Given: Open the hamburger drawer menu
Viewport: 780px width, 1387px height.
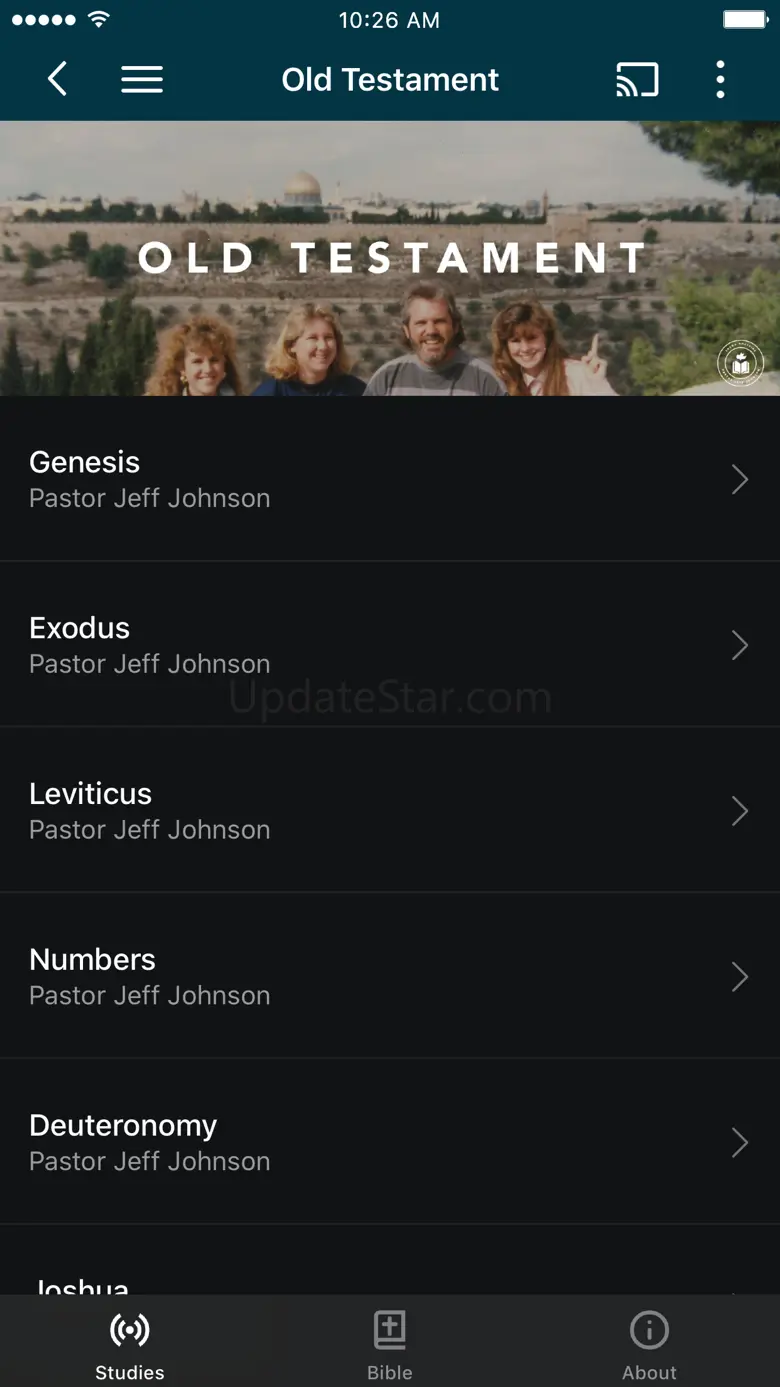Looking at the screenshot, I should point(142,79).
